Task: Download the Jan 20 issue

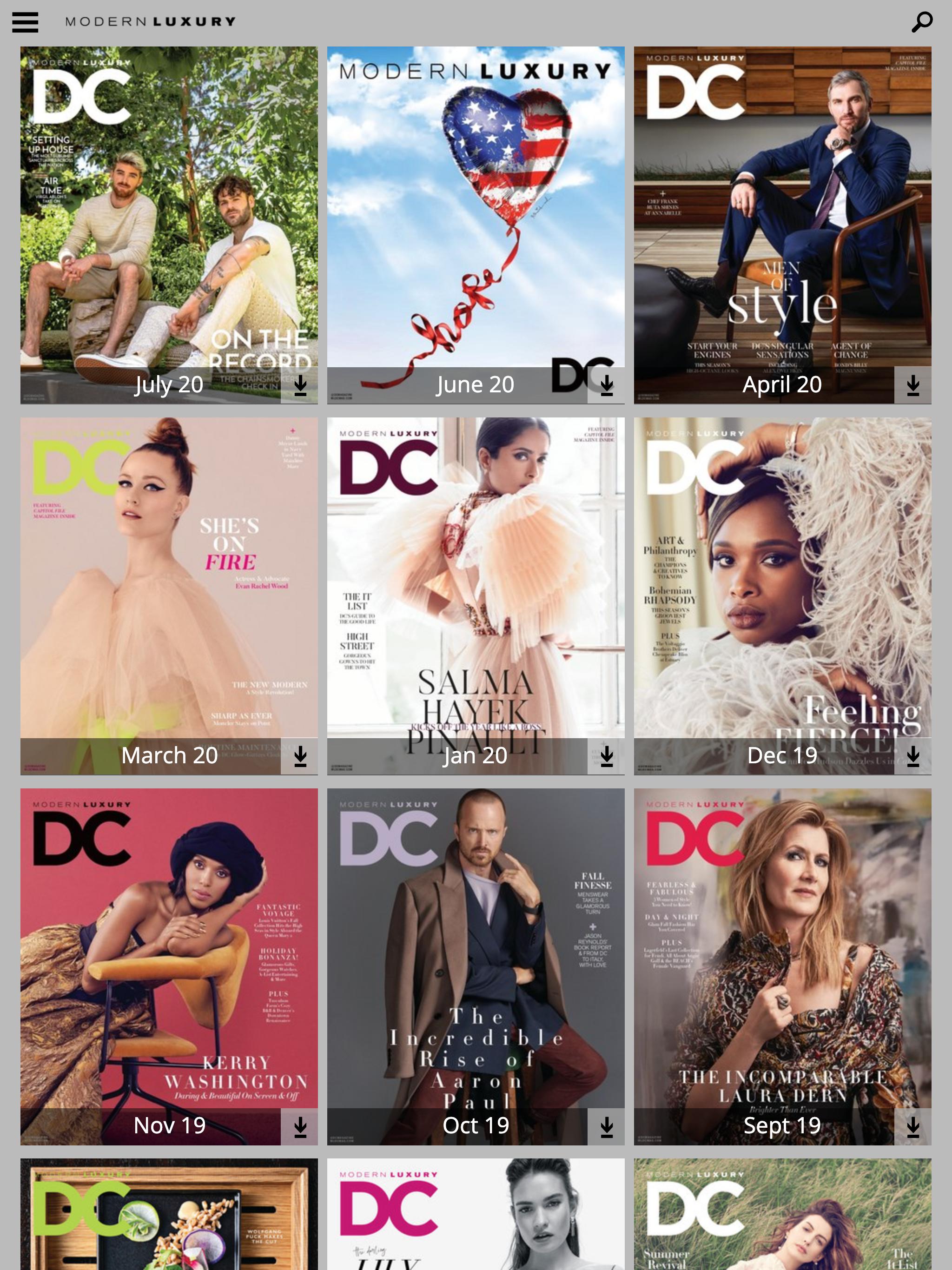Action: 606,756
